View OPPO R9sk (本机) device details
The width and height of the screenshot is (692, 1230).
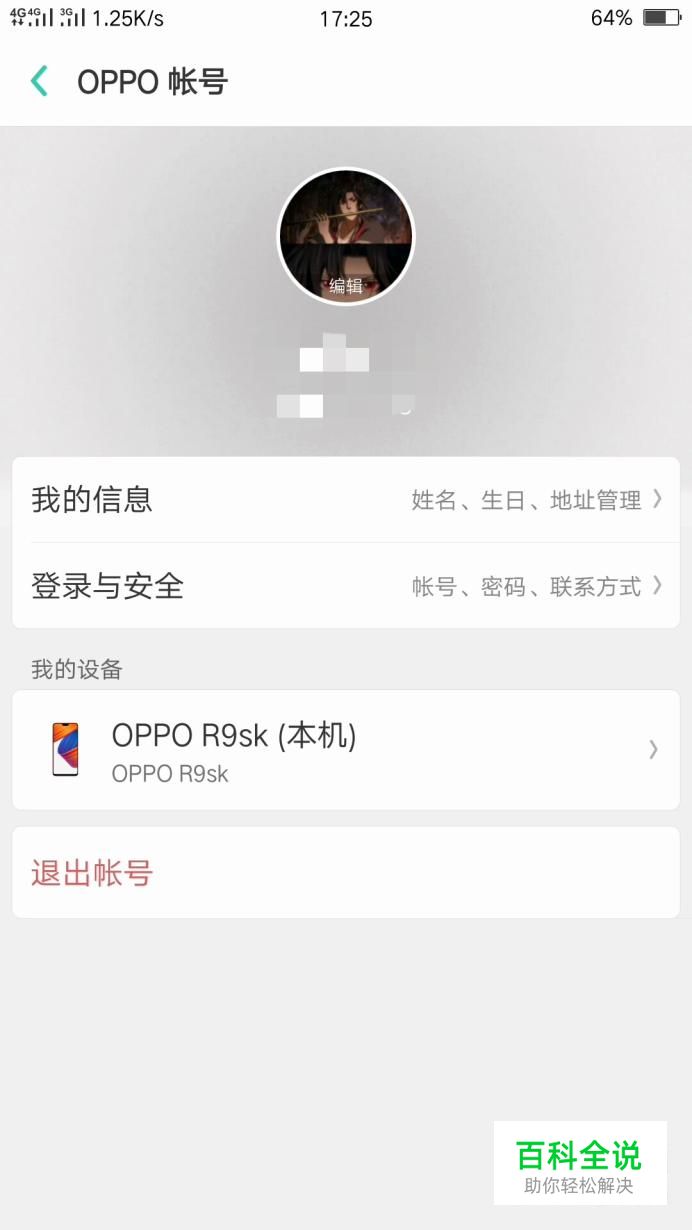click(x=346, y=750)
